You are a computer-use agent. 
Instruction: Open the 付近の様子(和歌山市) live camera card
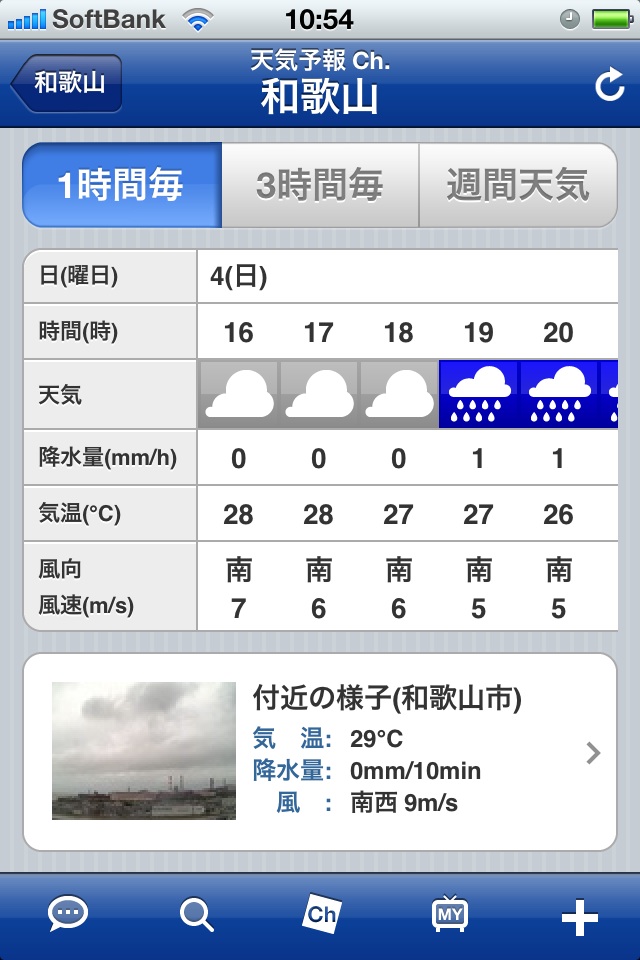click(x=320, y=752)
